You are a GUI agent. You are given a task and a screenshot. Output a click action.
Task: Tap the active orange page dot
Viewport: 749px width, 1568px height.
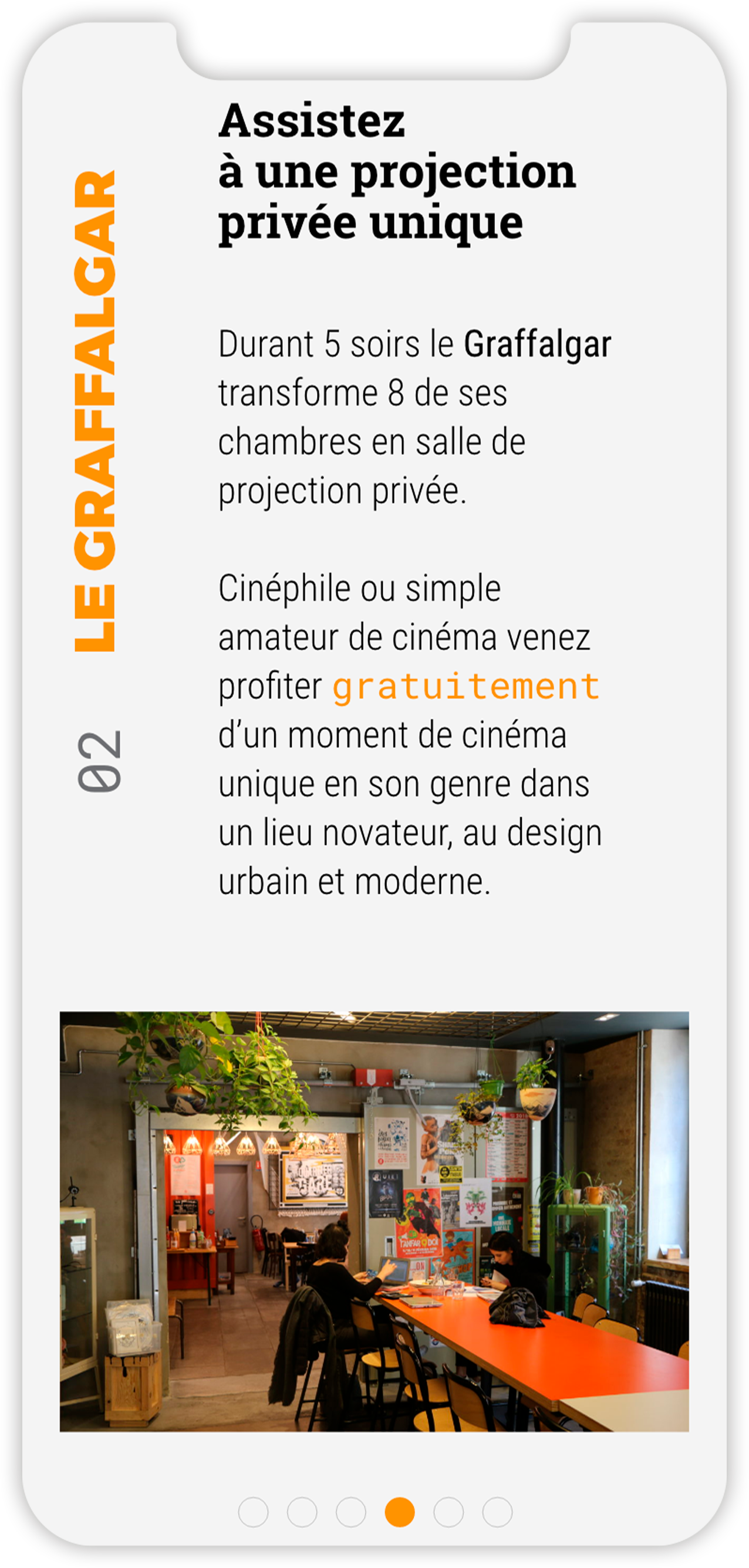[x=400, y=1512]
